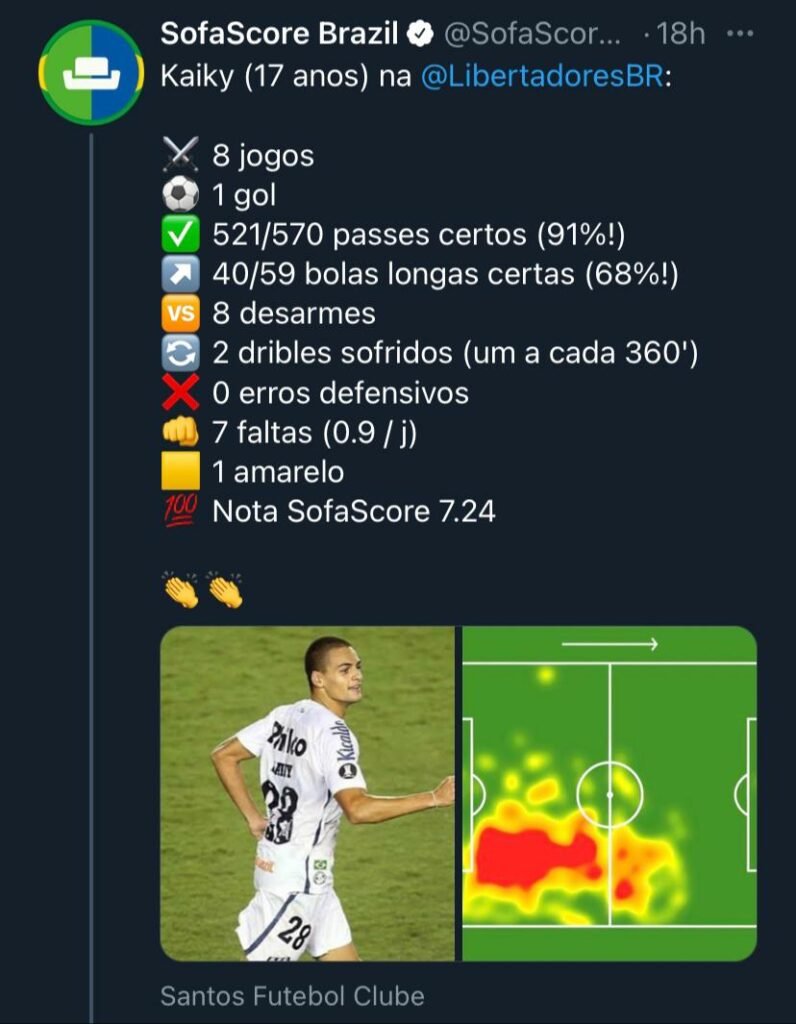Image resolution: width=796 pixels, height=1024 pixels.
Task: View the heatmap image
Action: tap(609, 793)
